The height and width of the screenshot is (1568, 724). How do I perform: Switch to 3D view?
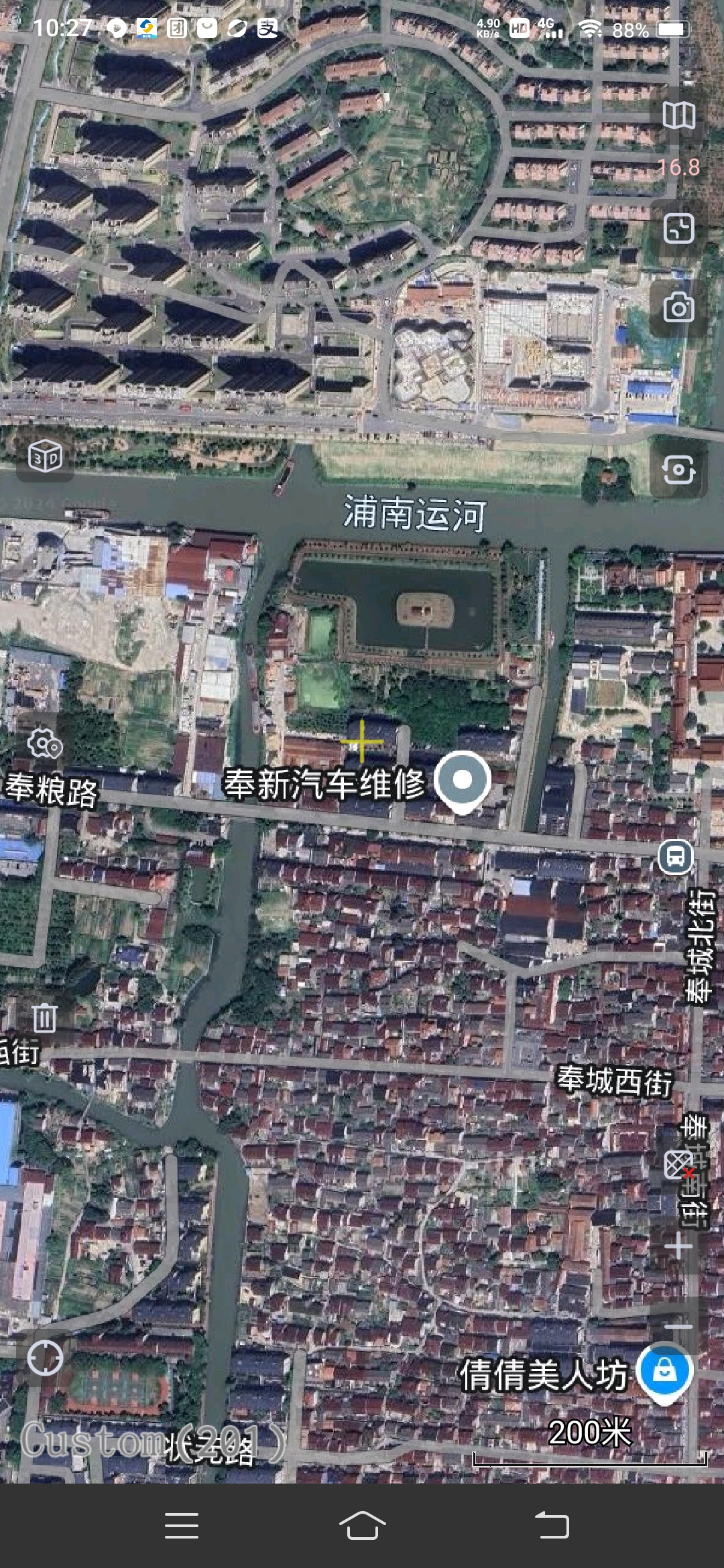click(45, 457)
